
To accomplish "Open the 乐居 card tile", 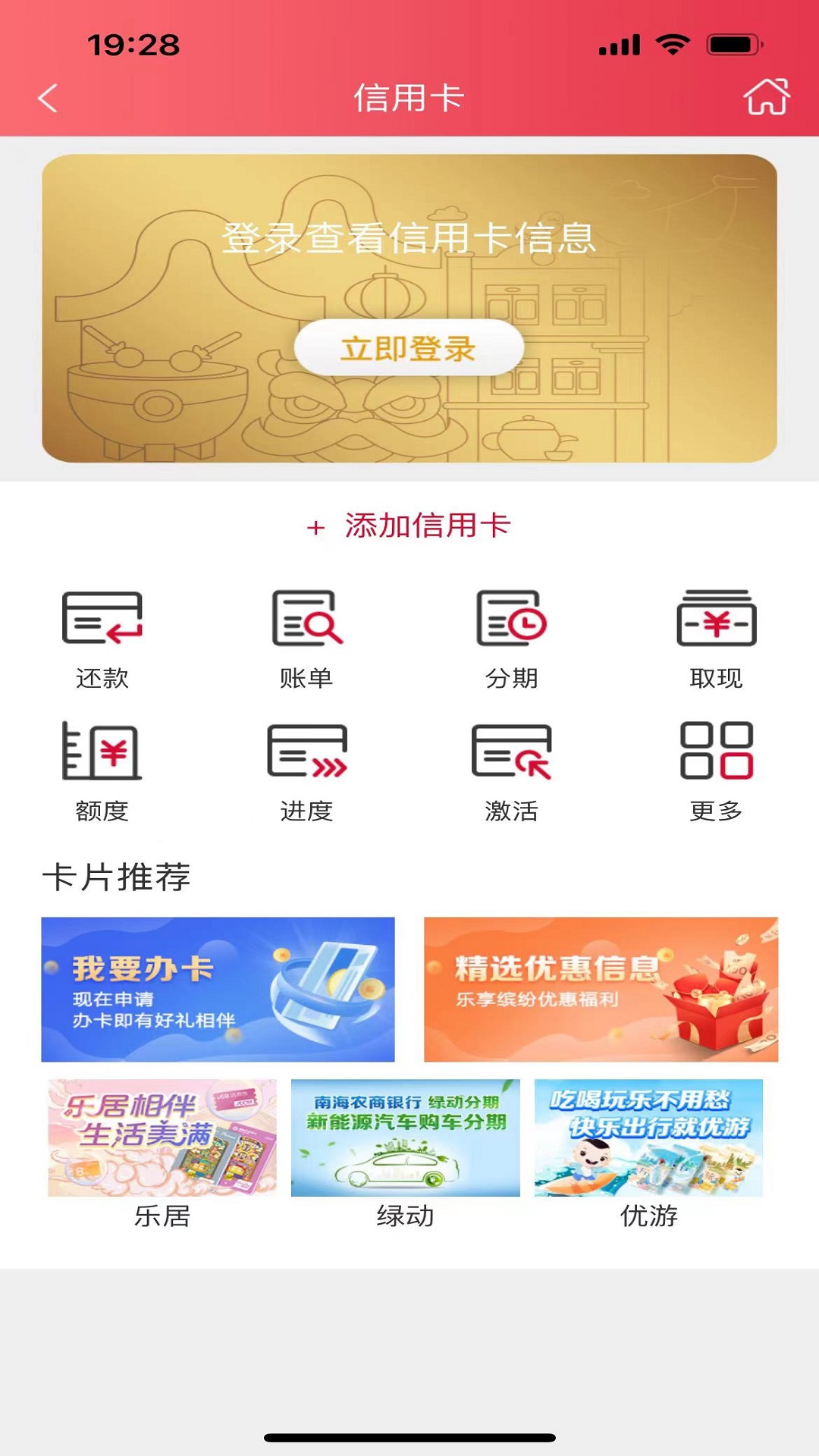I will click(x=162, y=1153).
